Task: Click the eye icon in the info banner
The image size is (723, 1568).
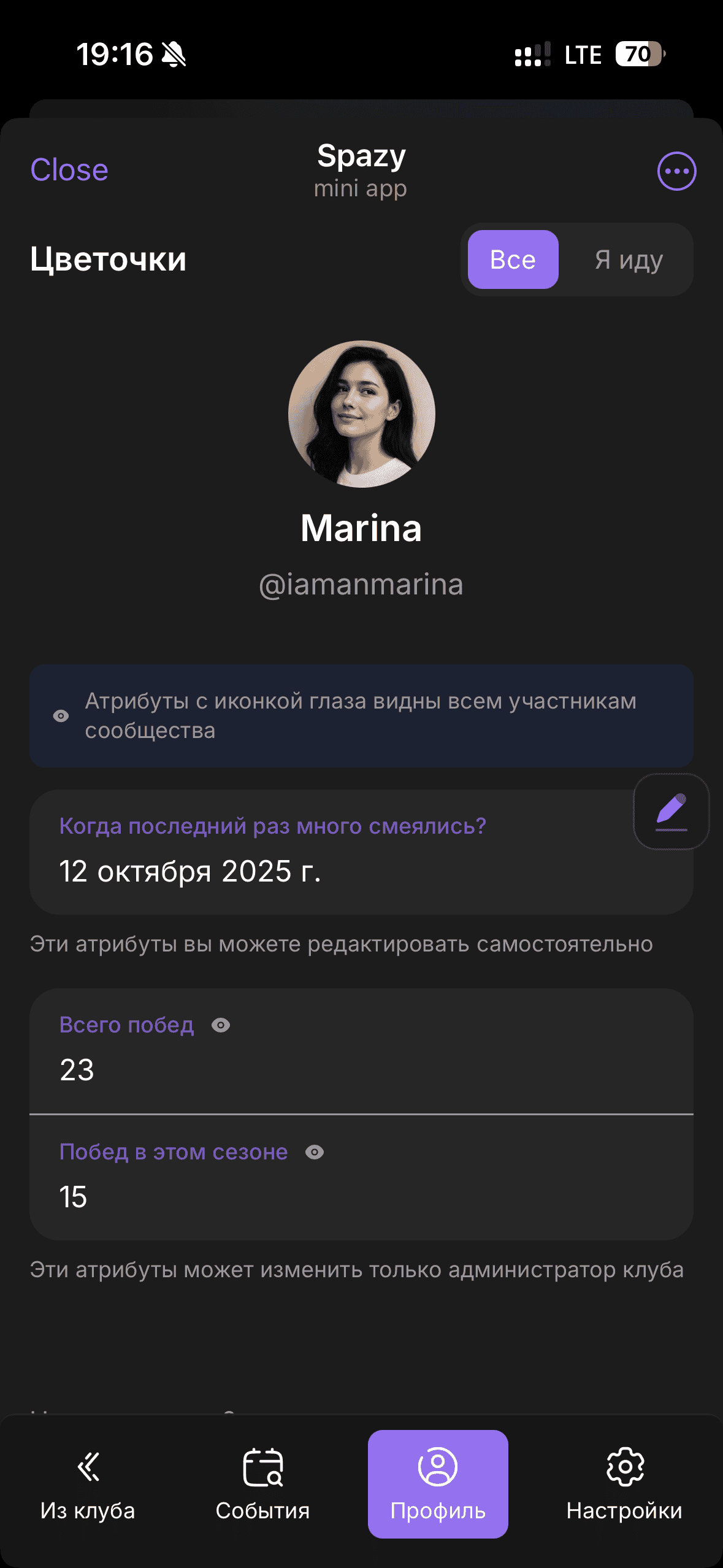Action: (x=61, y=715)
